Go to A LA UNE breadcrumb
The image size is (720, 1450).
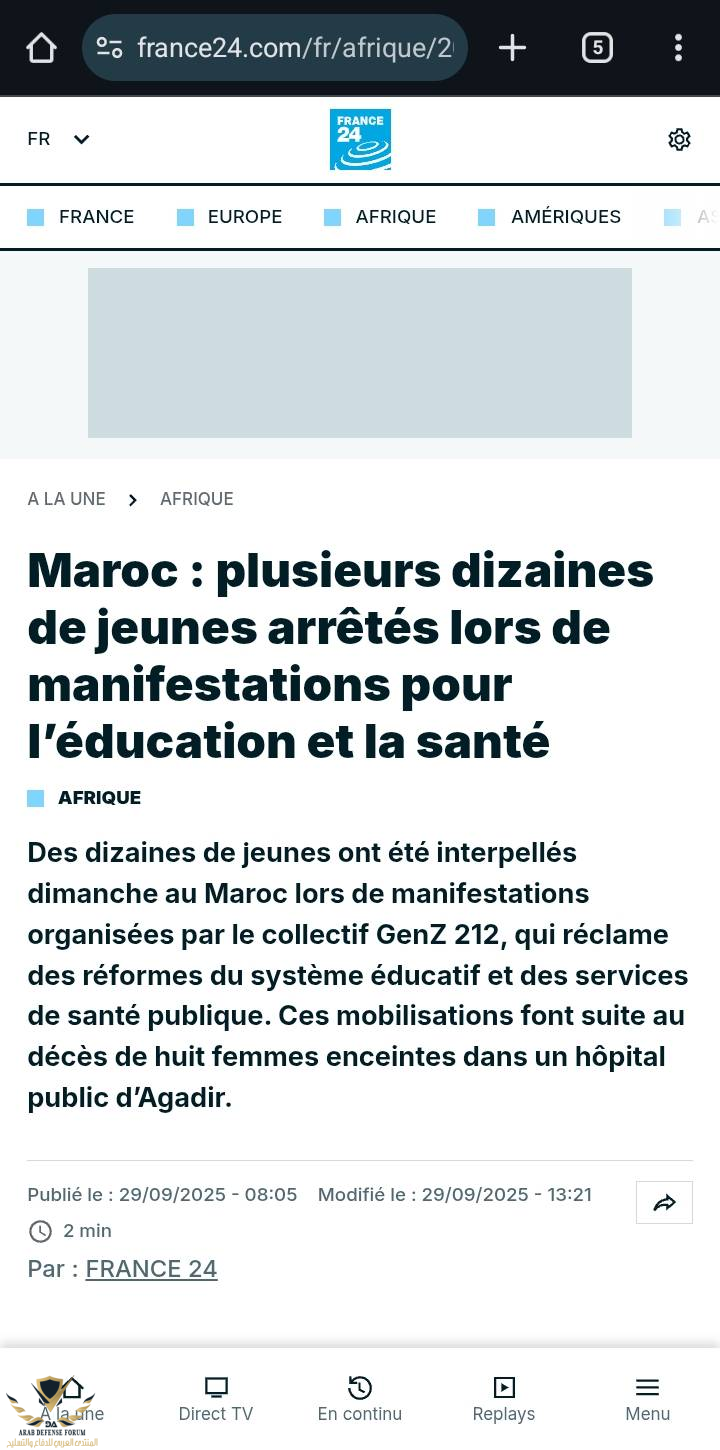click(x=66, y=499)
